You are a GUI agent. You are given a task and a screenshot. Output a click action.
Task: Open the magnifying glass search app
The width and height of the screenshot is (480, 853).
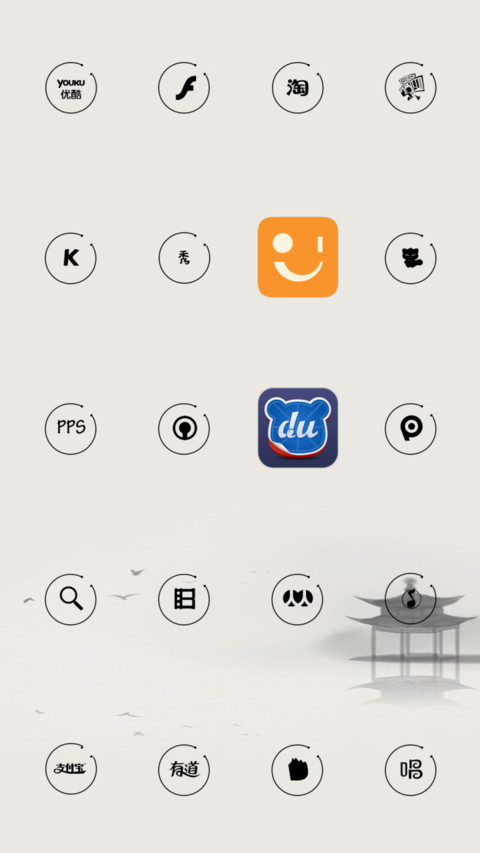pos(71,599)
